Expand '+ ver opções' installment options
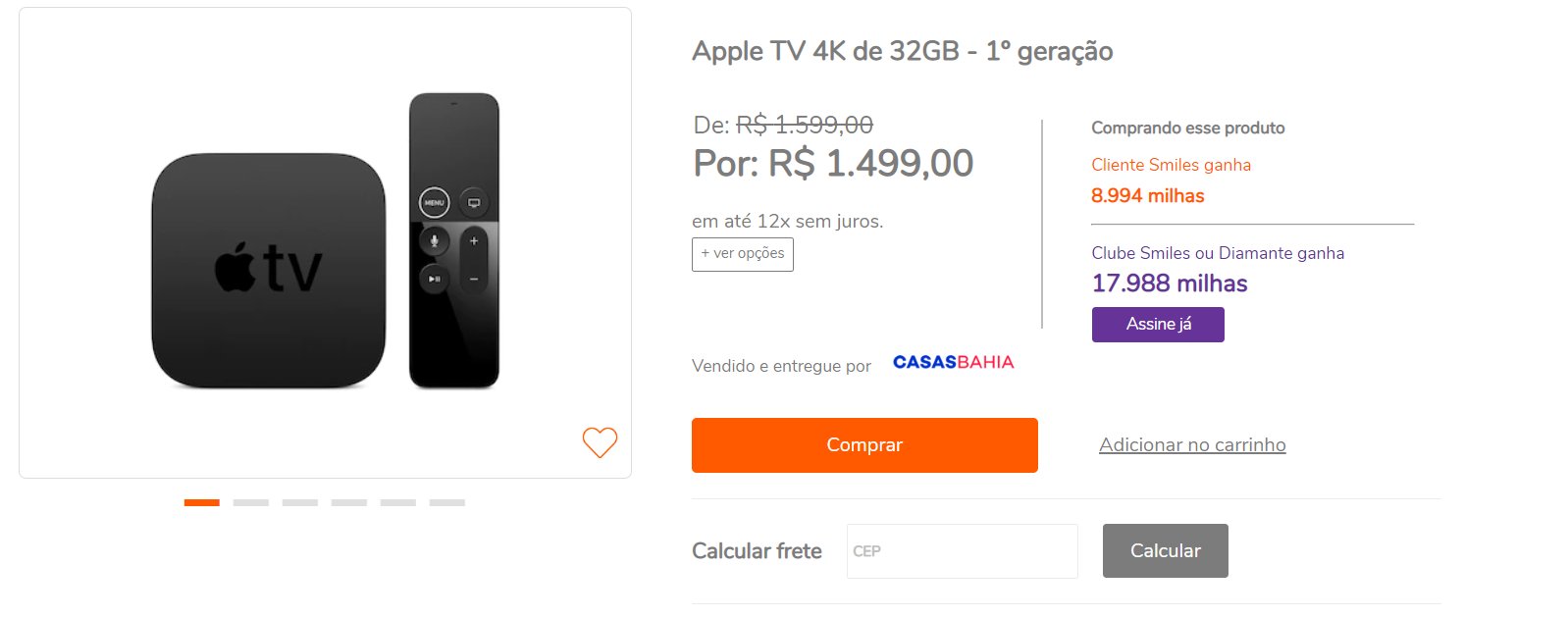The width and height of the screenshot is (1568, 618). click(x=742, y=254)
